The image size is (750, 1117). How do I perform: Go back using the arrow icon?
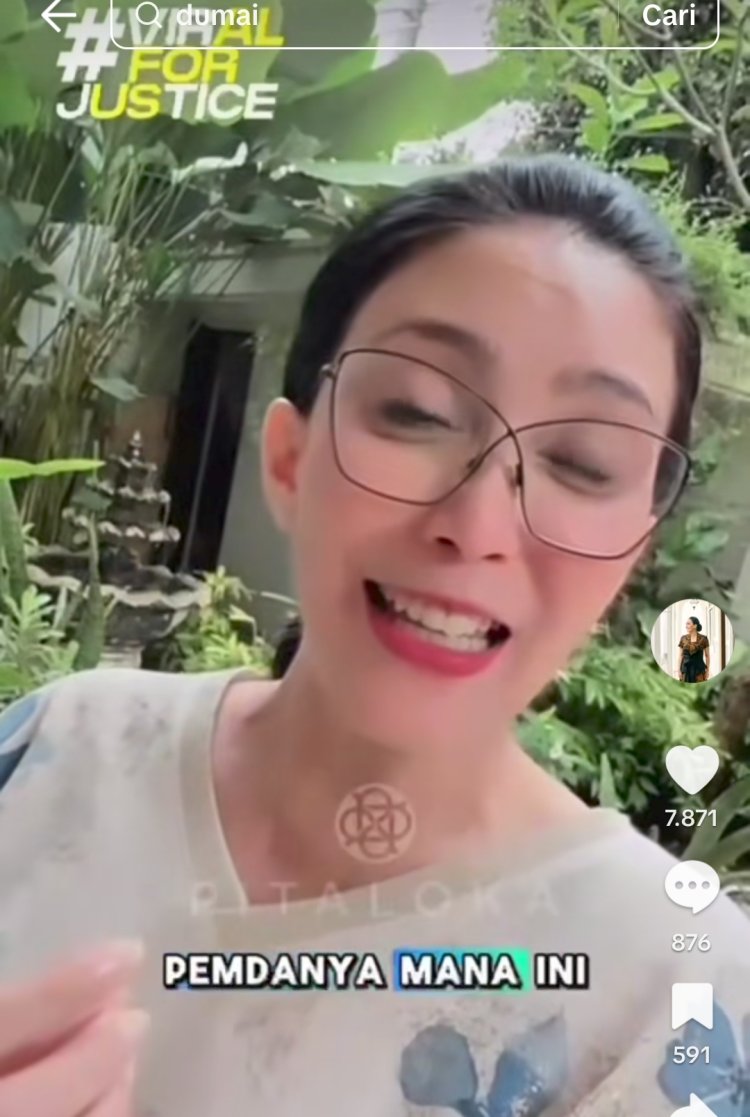(x=58, y=15)
